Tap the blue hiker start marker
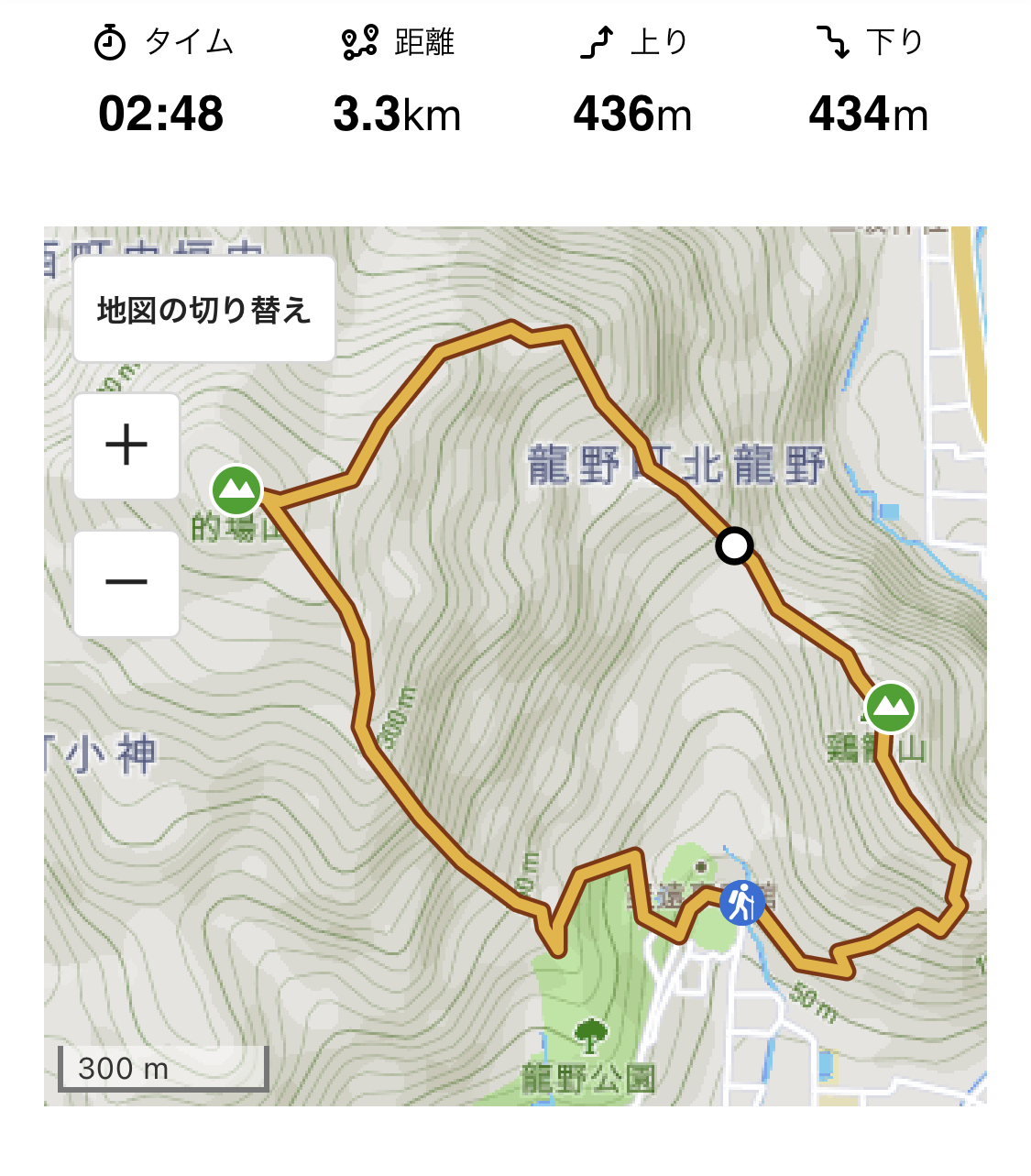The height and width of the screenshot is (1176, 1031). pos(741,903)
